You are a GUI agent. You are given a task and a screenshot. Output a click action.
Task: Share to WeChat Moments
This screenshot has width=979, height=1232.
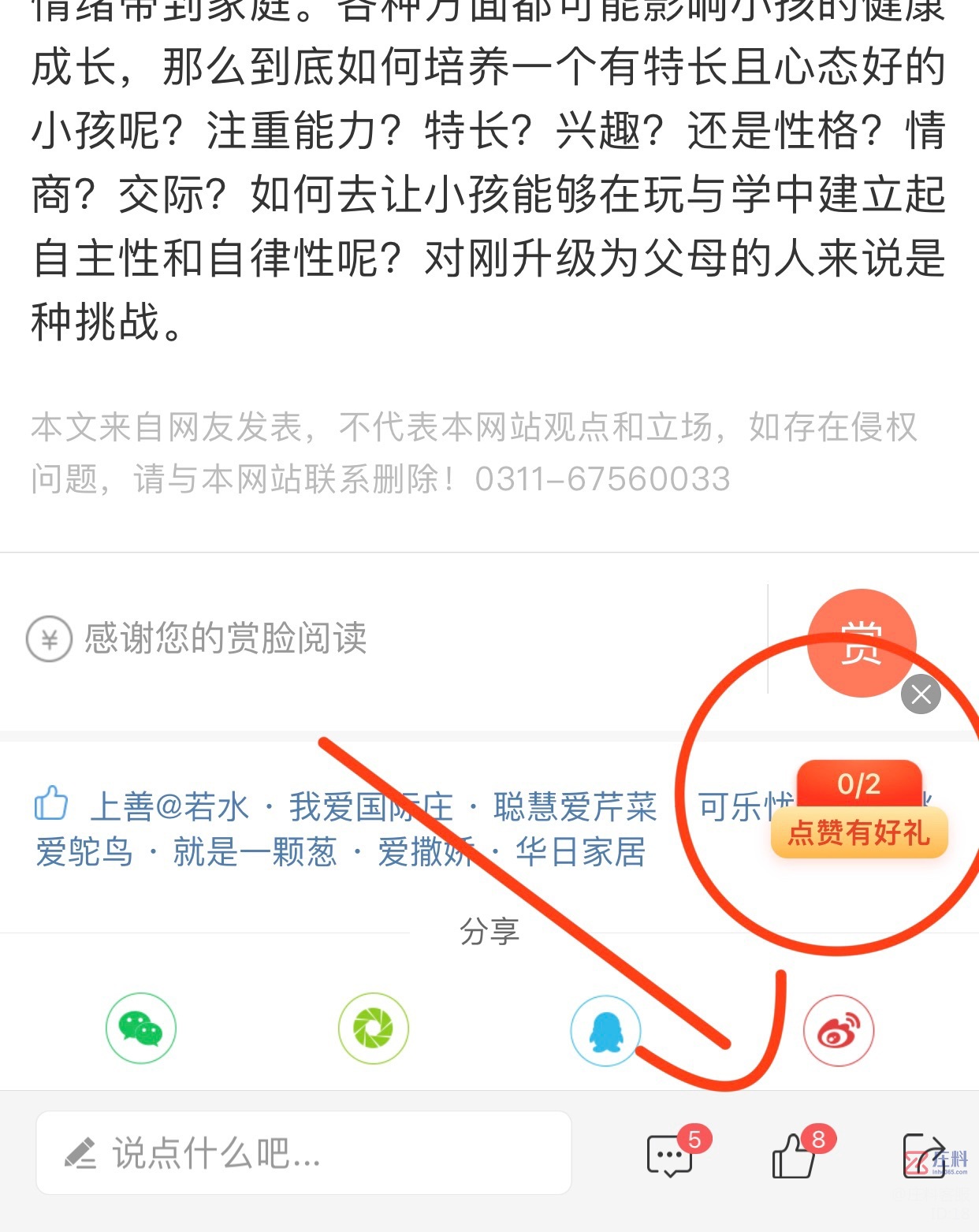tap(374, 1029)
